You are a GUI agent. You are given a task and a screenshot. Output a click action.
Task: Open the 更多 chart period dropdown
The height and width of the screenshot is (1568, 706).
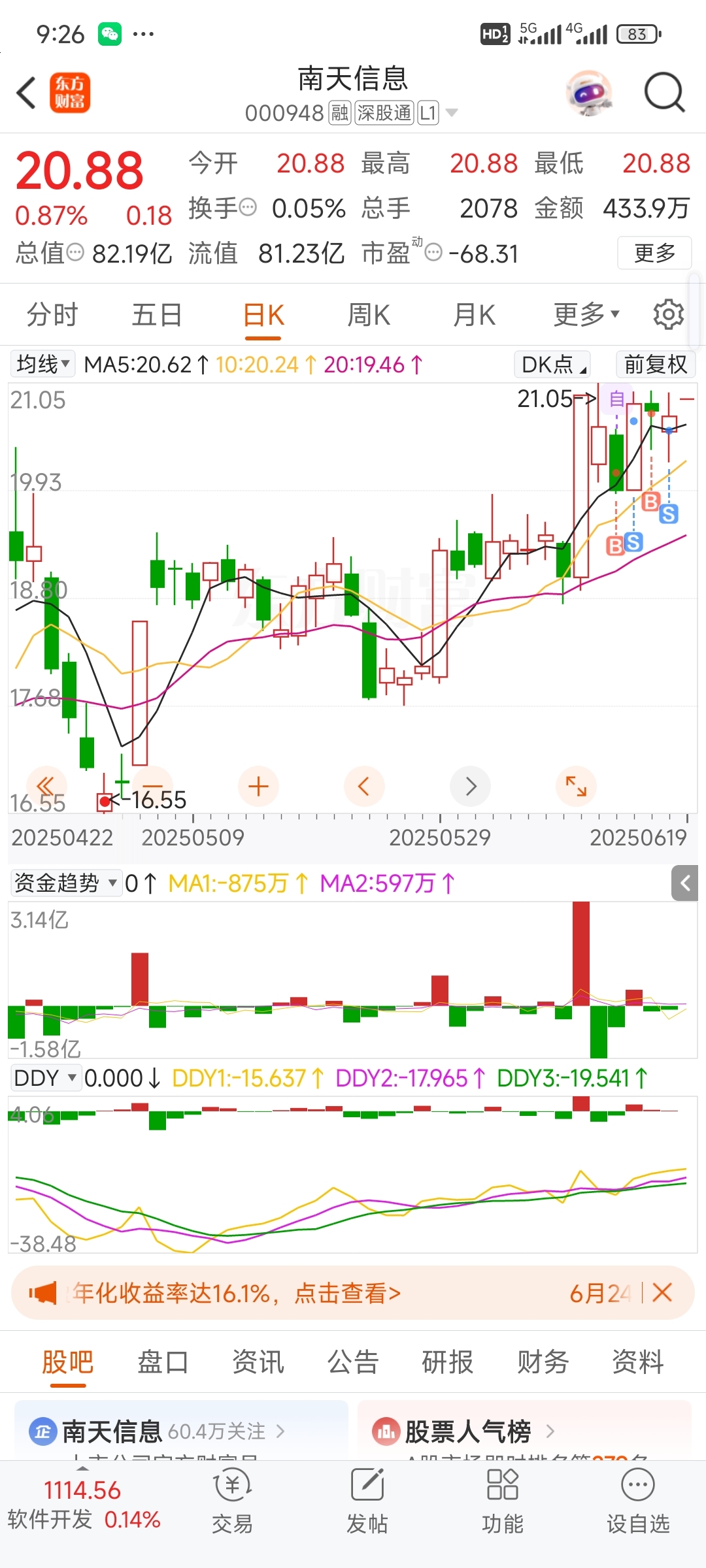point(586,314)
